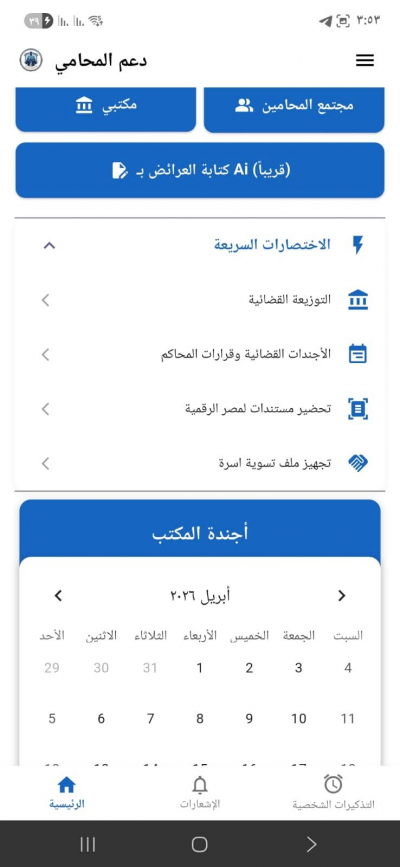Open system recent apps
Viewport: 400px width, 867px height.
coord(88,844)
